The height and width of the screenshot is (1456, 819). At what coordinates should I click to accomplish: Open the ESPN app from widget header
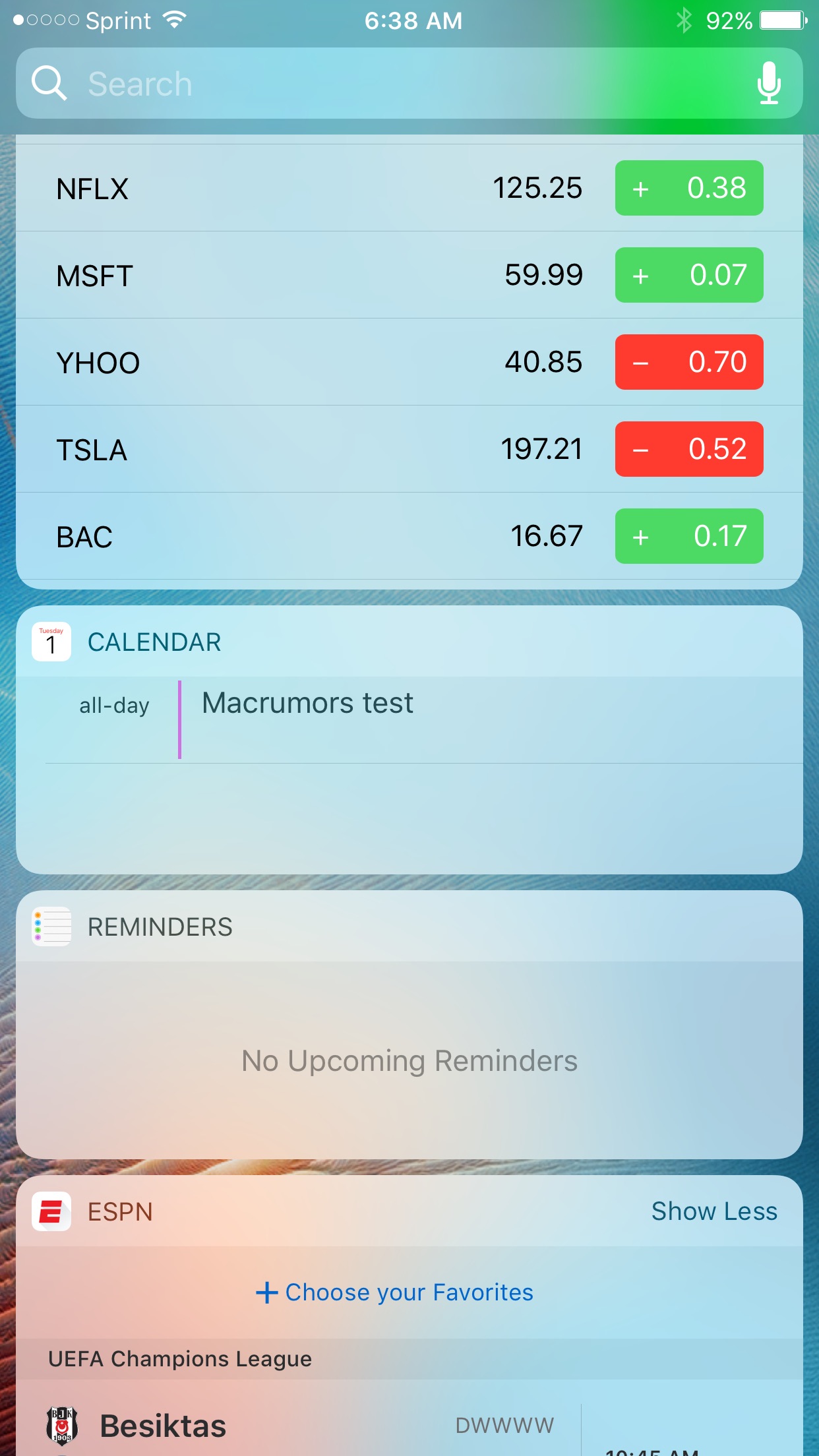92,1211
